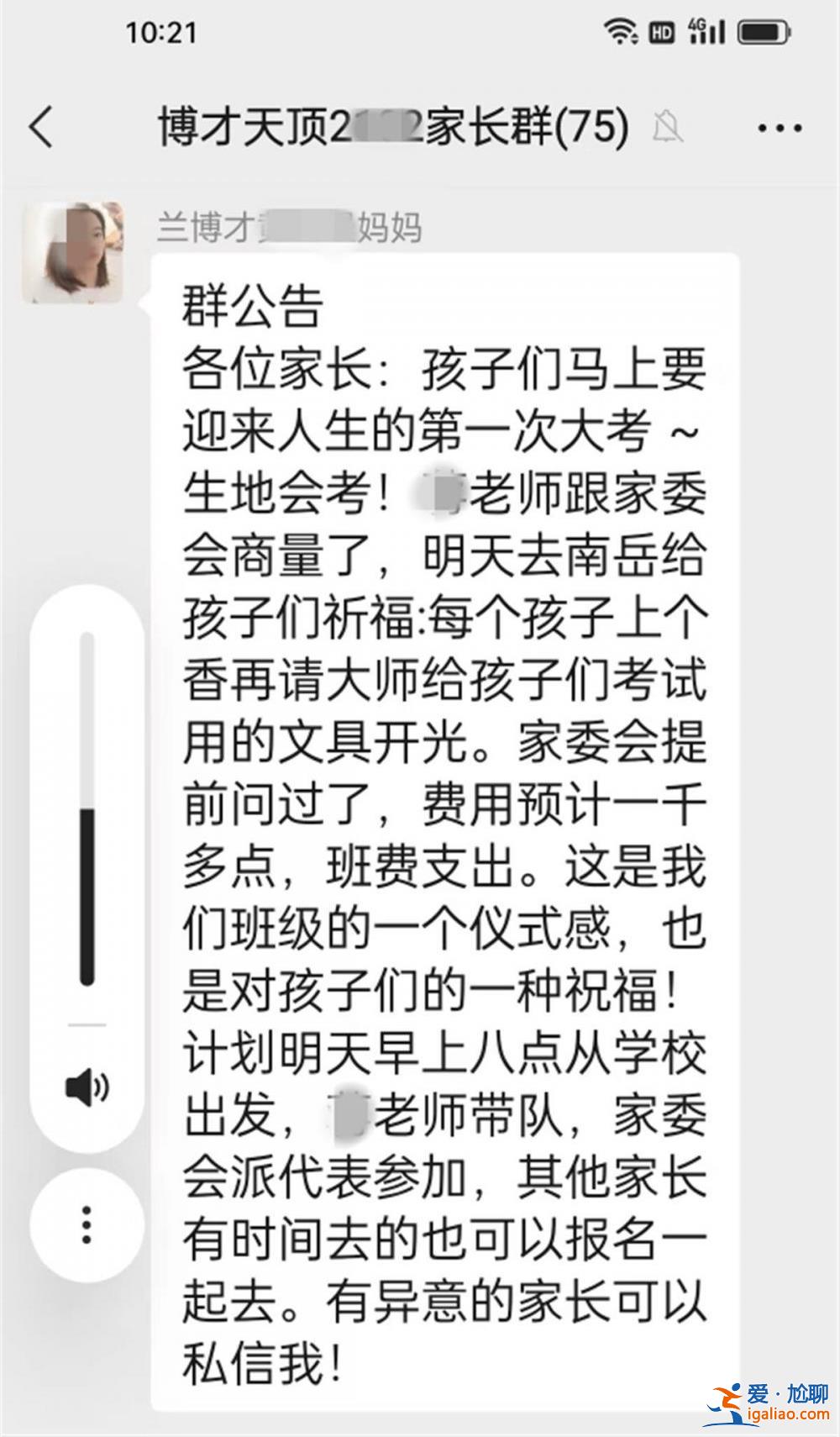
Task: Open the group chat overflow menu
Action: click(780, 129)
